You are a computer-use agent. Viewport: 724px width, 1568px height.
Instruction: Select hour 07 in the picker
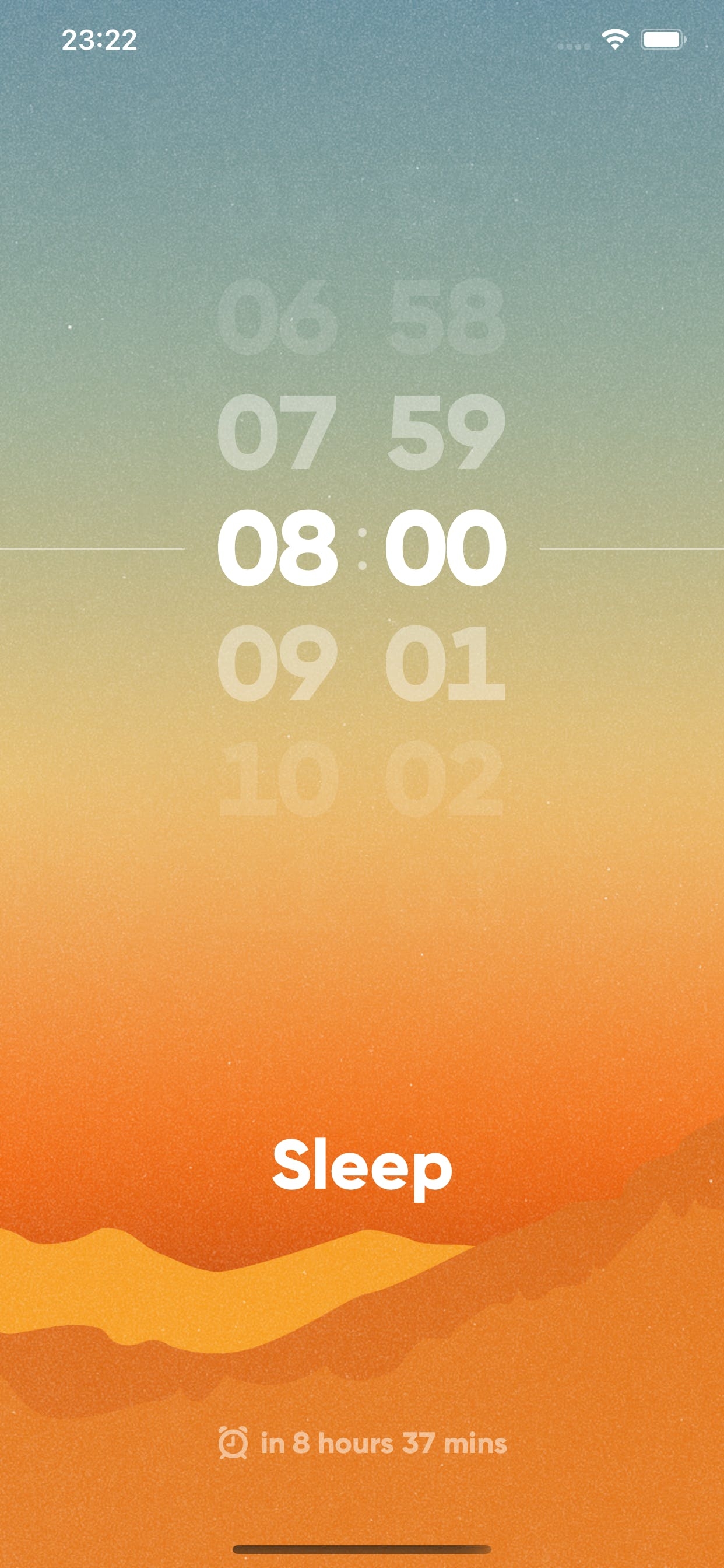(x=277, y=432)
